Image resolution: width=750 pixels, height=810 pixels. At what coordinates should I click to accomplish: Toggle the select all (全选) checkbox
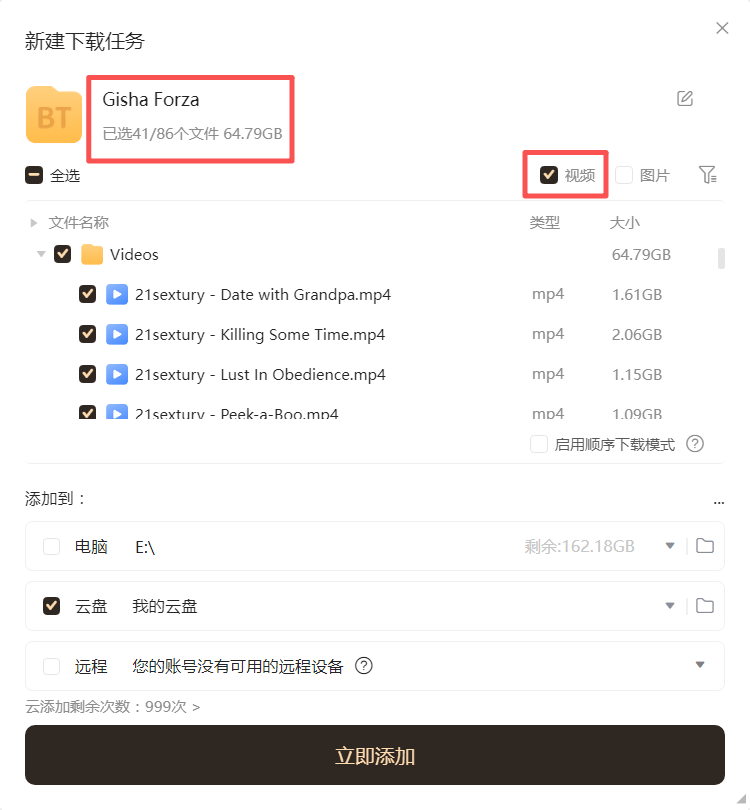coord(34,175)
